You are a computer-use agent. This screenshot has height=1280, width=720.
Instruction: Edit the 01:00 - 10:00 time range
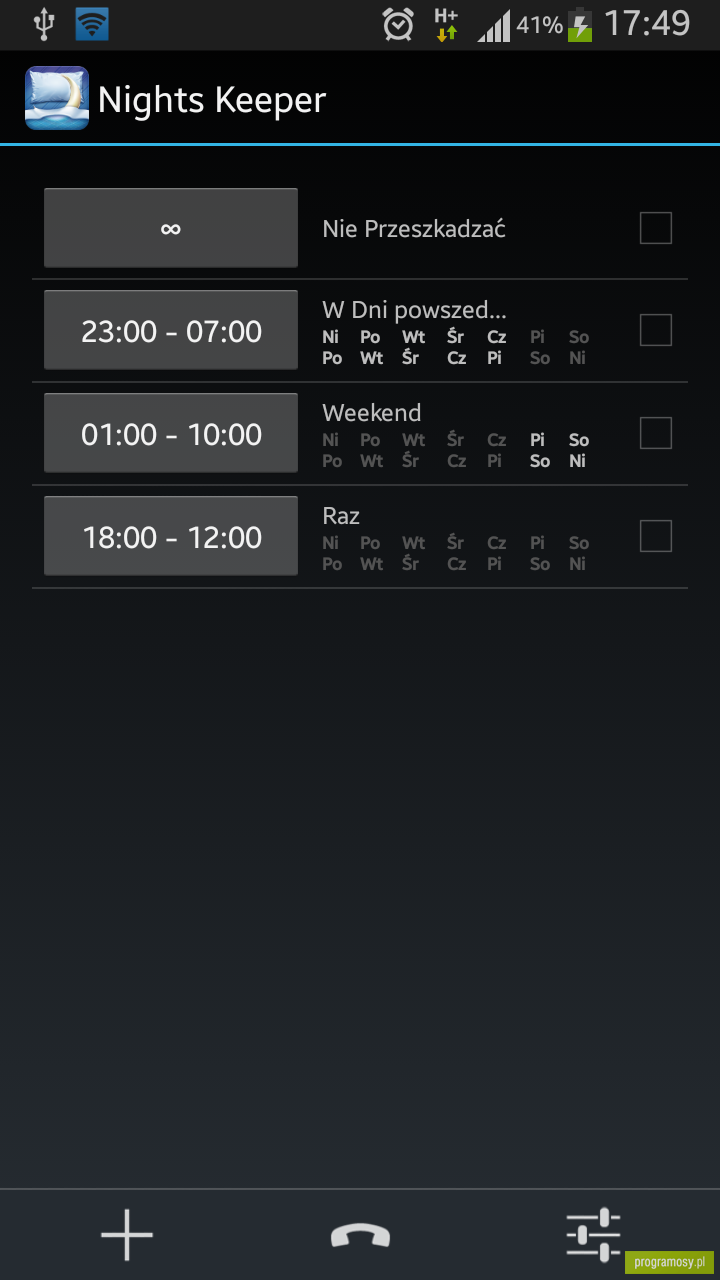171,433
